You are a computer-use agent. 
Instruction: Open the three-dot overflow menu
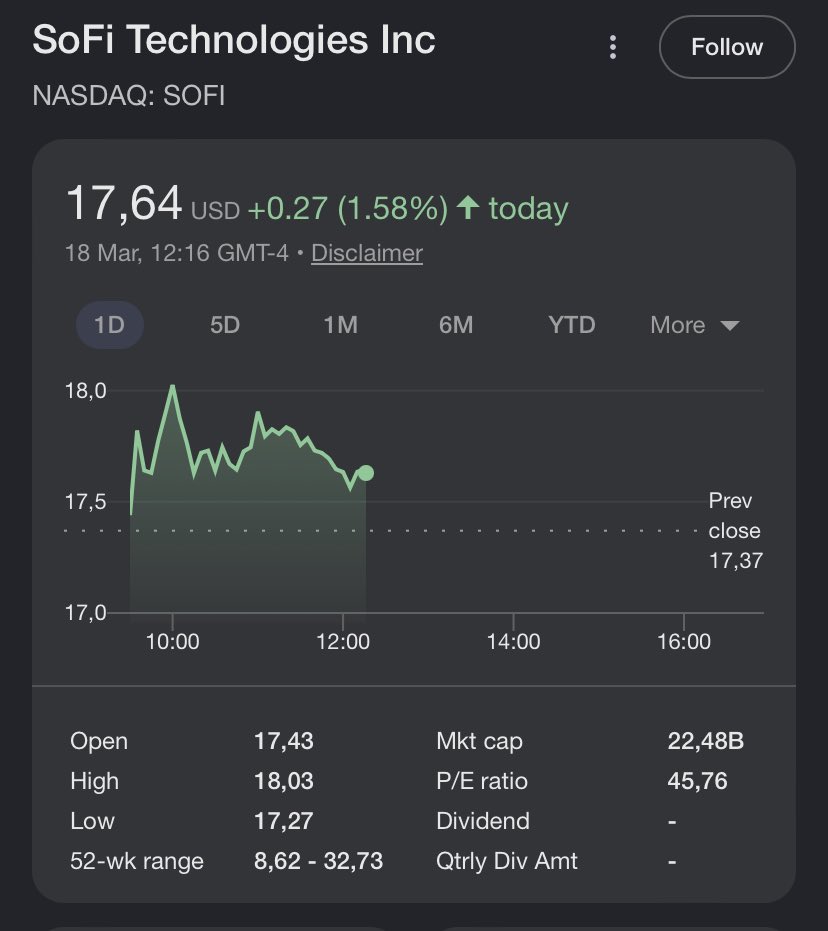coord(613,47)
